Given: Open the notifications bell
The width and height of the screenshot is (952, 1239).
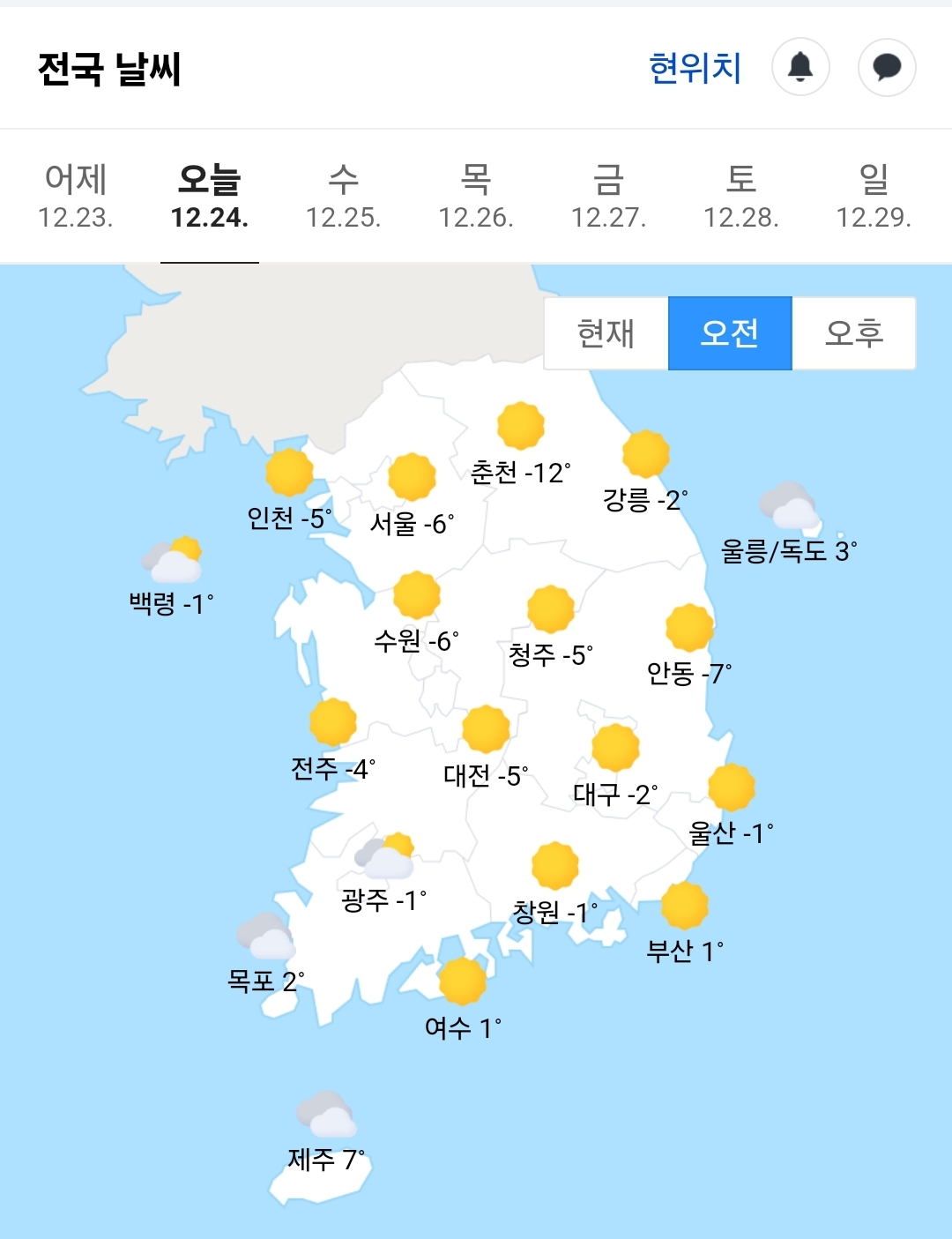Looking at the screenshot, I should [800, 67].
